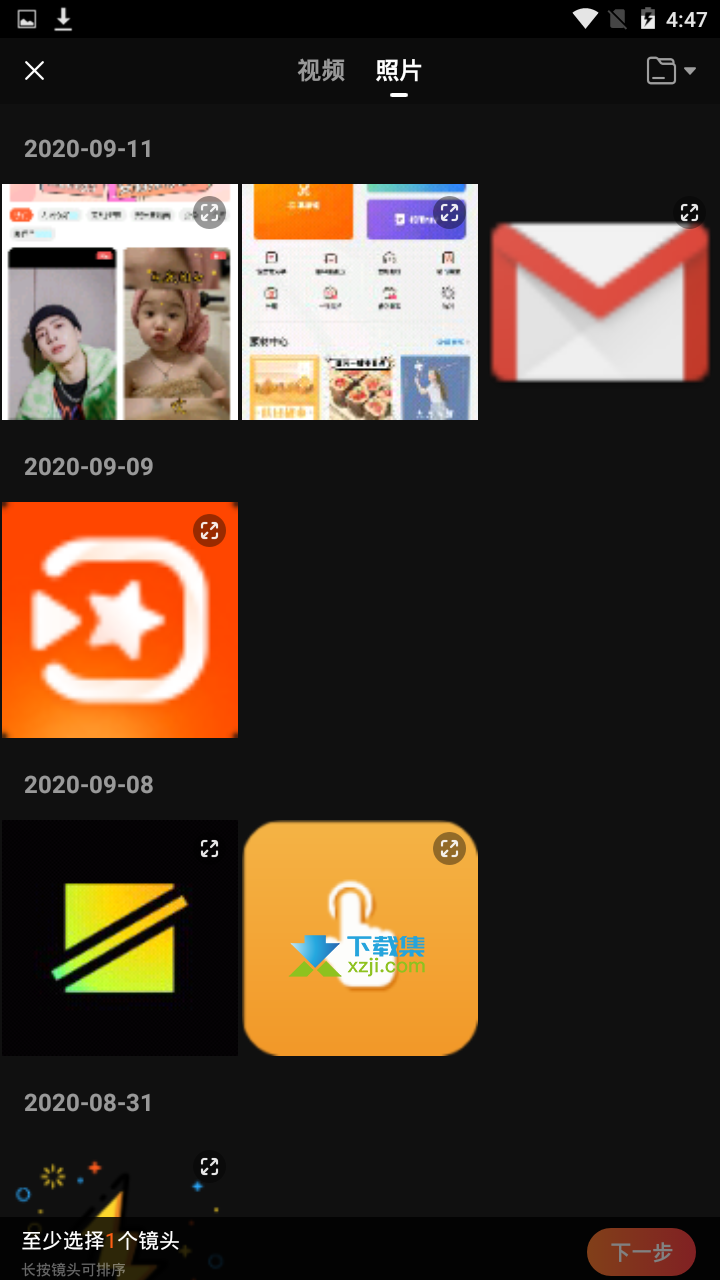Viewport: 720px width, 1280px height.
Task: Switch to the 视频 tab
Action: tap(321, 70)
